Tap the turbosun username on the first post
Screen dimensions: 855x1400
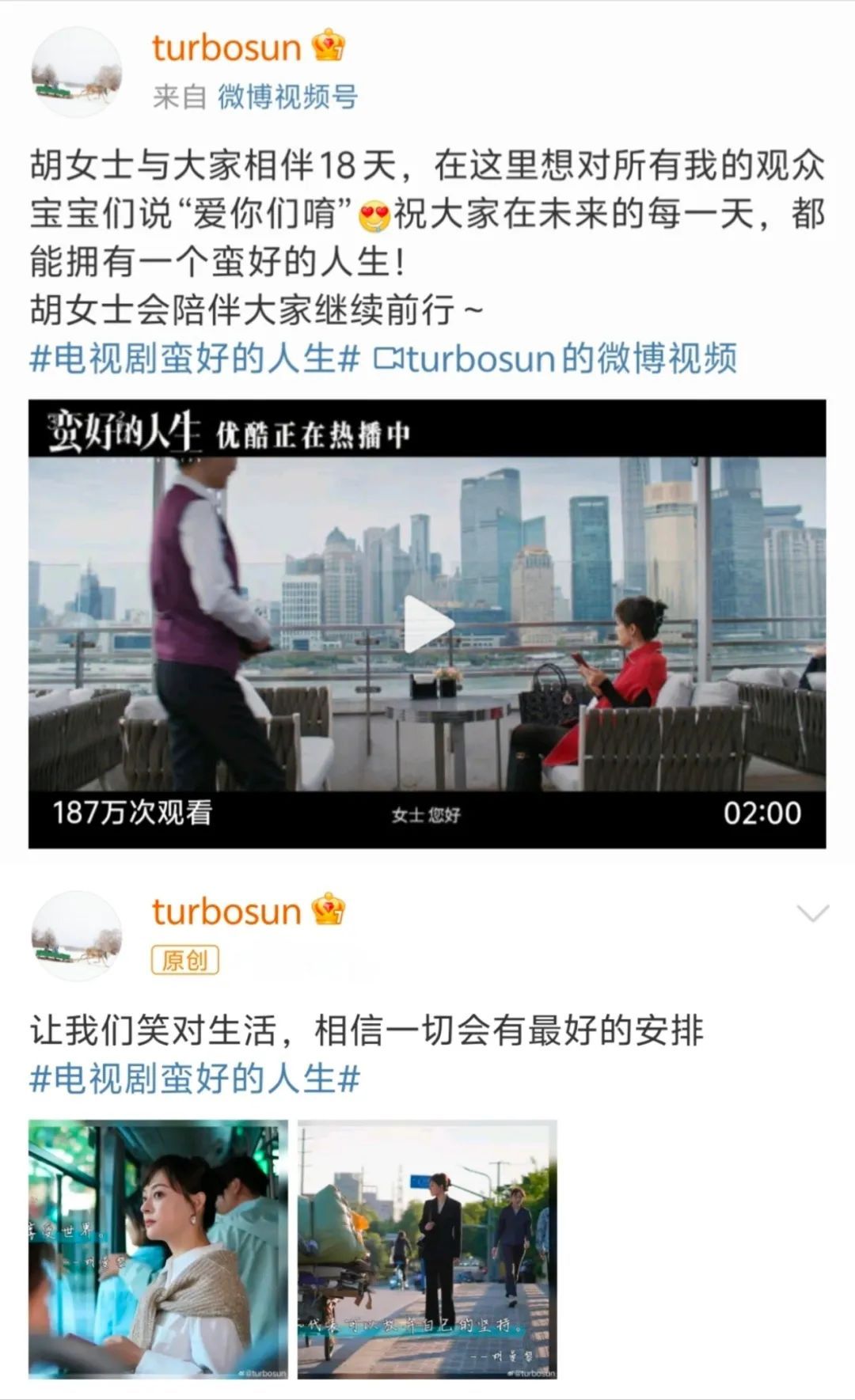tap(226, 48)
